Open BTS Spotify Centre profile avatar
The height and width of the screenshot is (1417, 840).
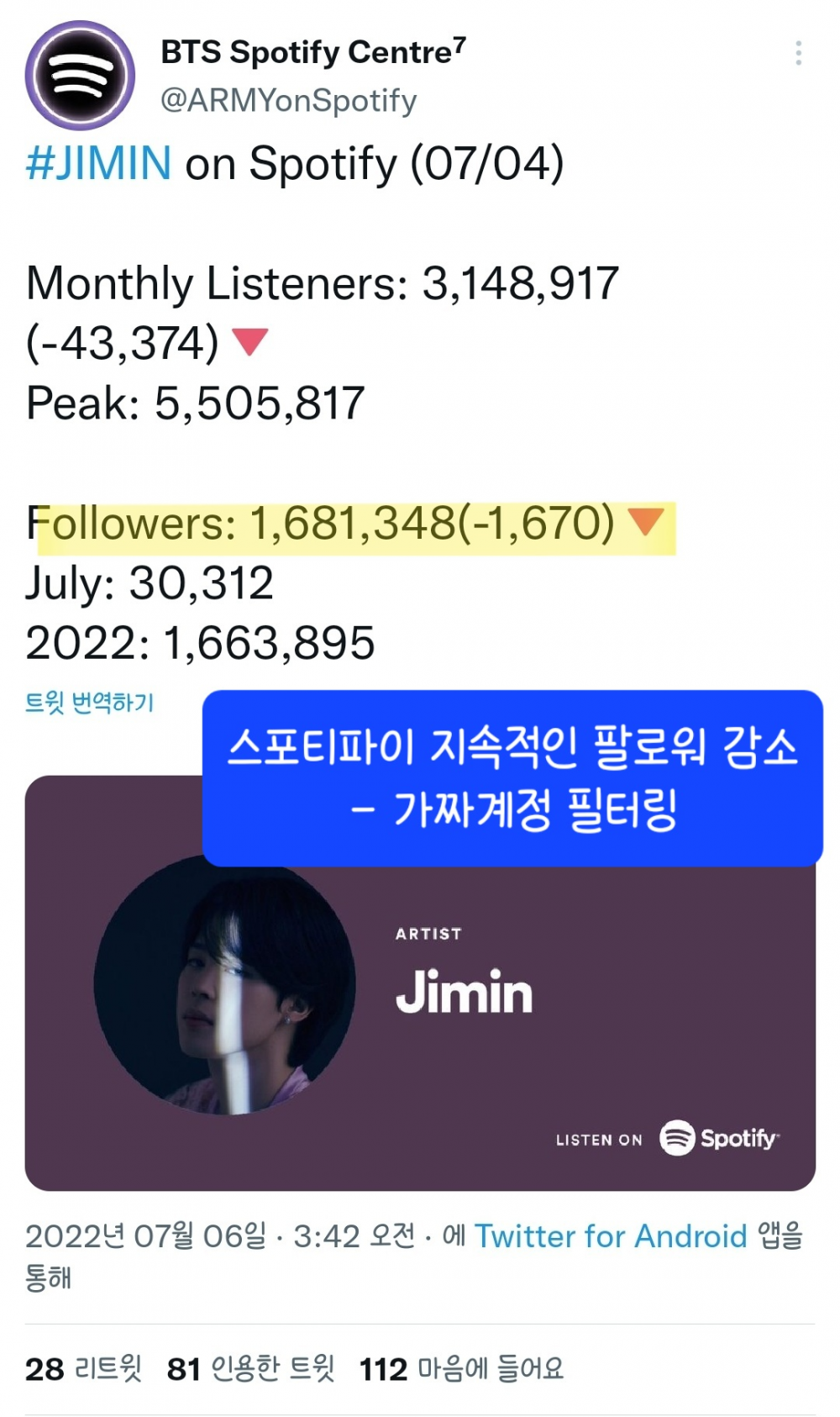[x=80, y=76]
